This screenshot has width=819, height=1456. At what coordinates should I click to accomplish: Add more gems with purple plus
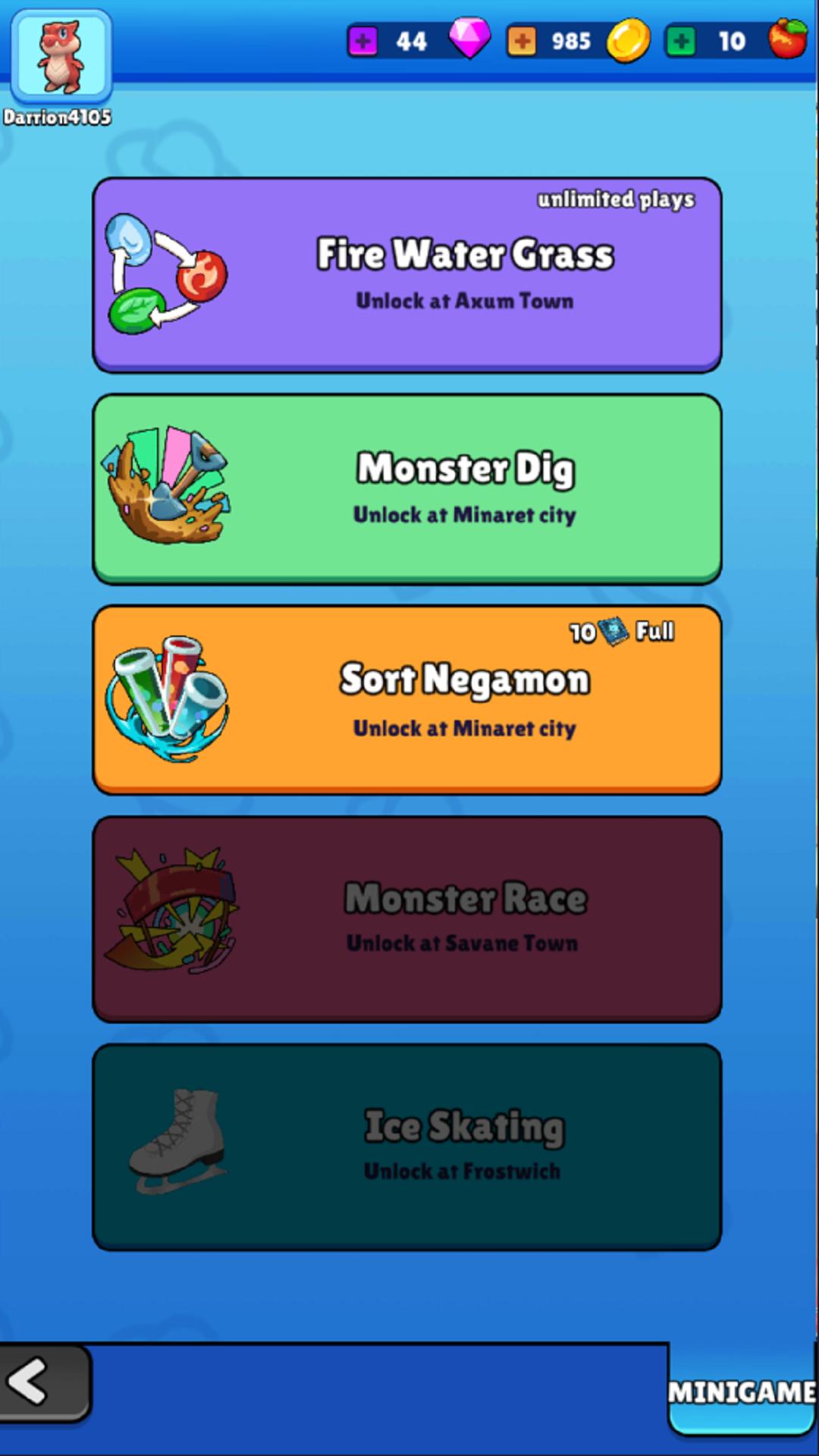click(362, 41)
